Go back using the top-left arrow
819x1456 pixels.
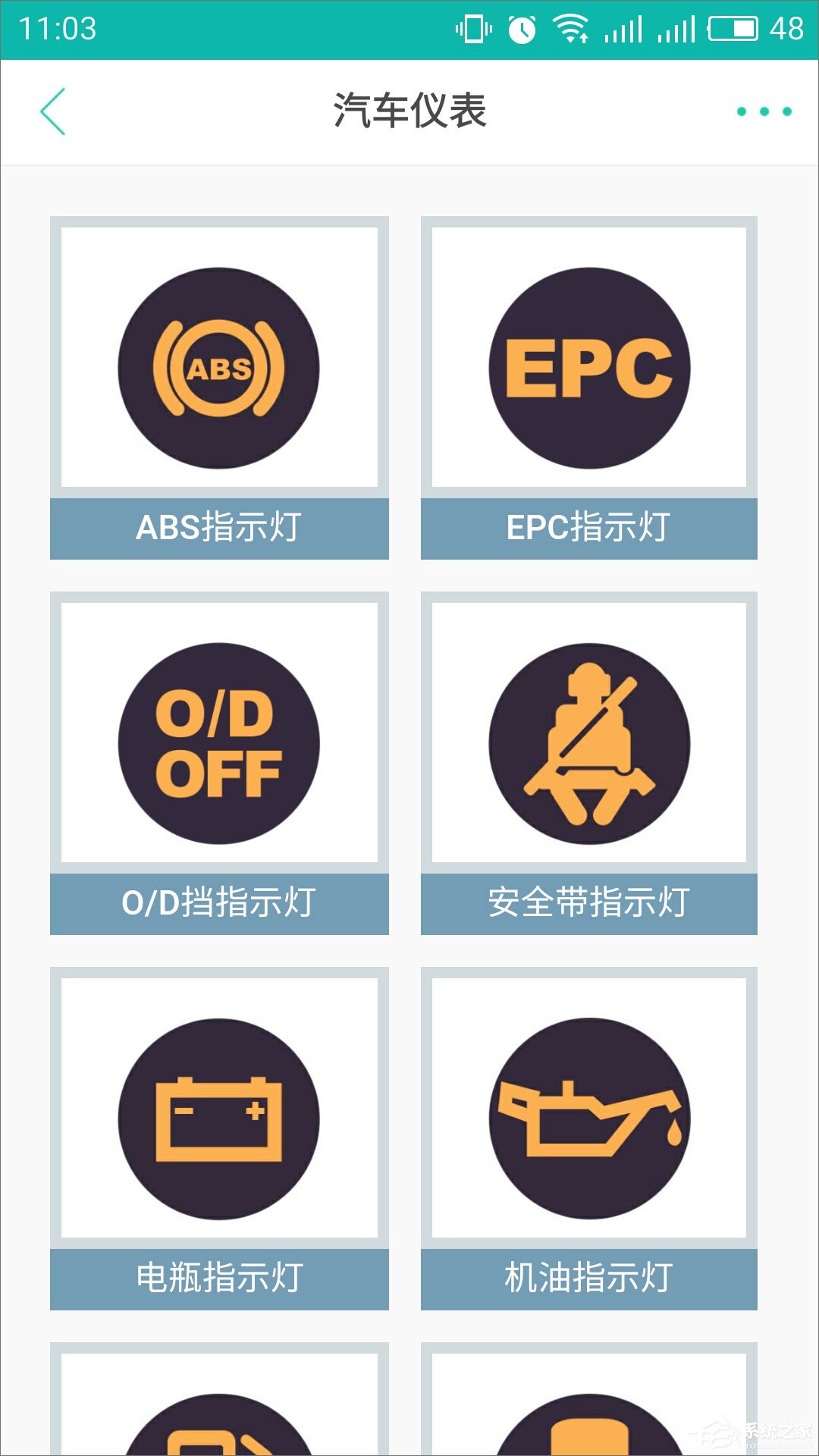click(x=53, y=111)
